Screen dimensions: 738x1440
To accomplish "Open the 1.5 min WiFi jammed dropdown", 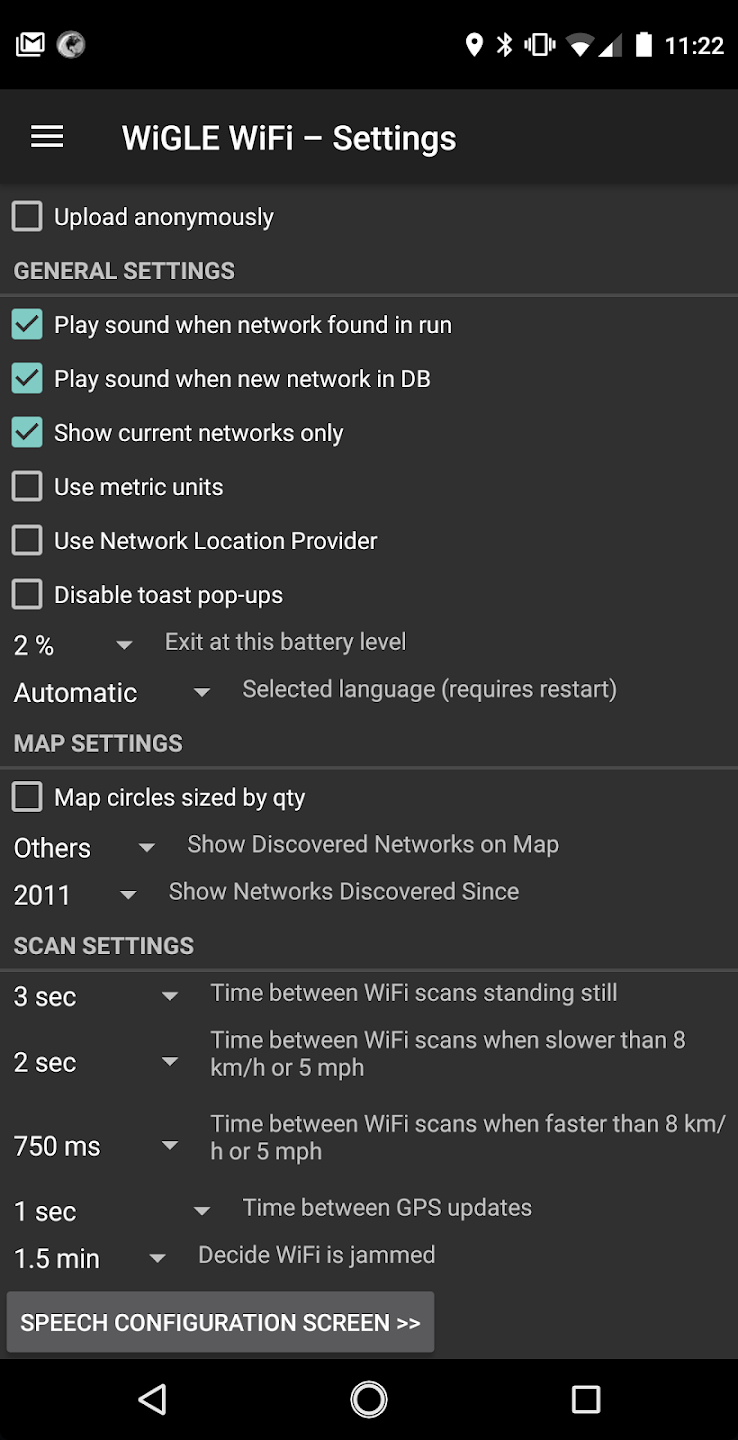I will (x=89, y=1258).
